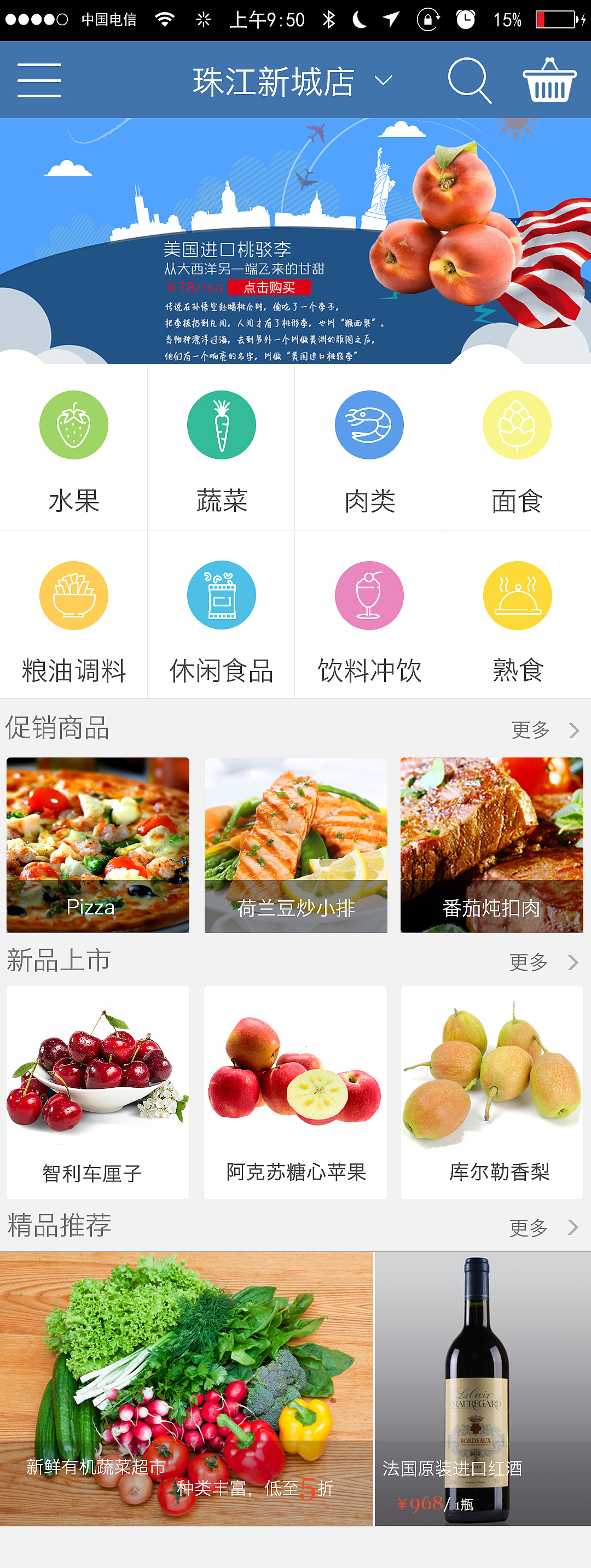Open the 肉类 shrimp category icon
Viewport: 591px width, 1568px height.
369,425
